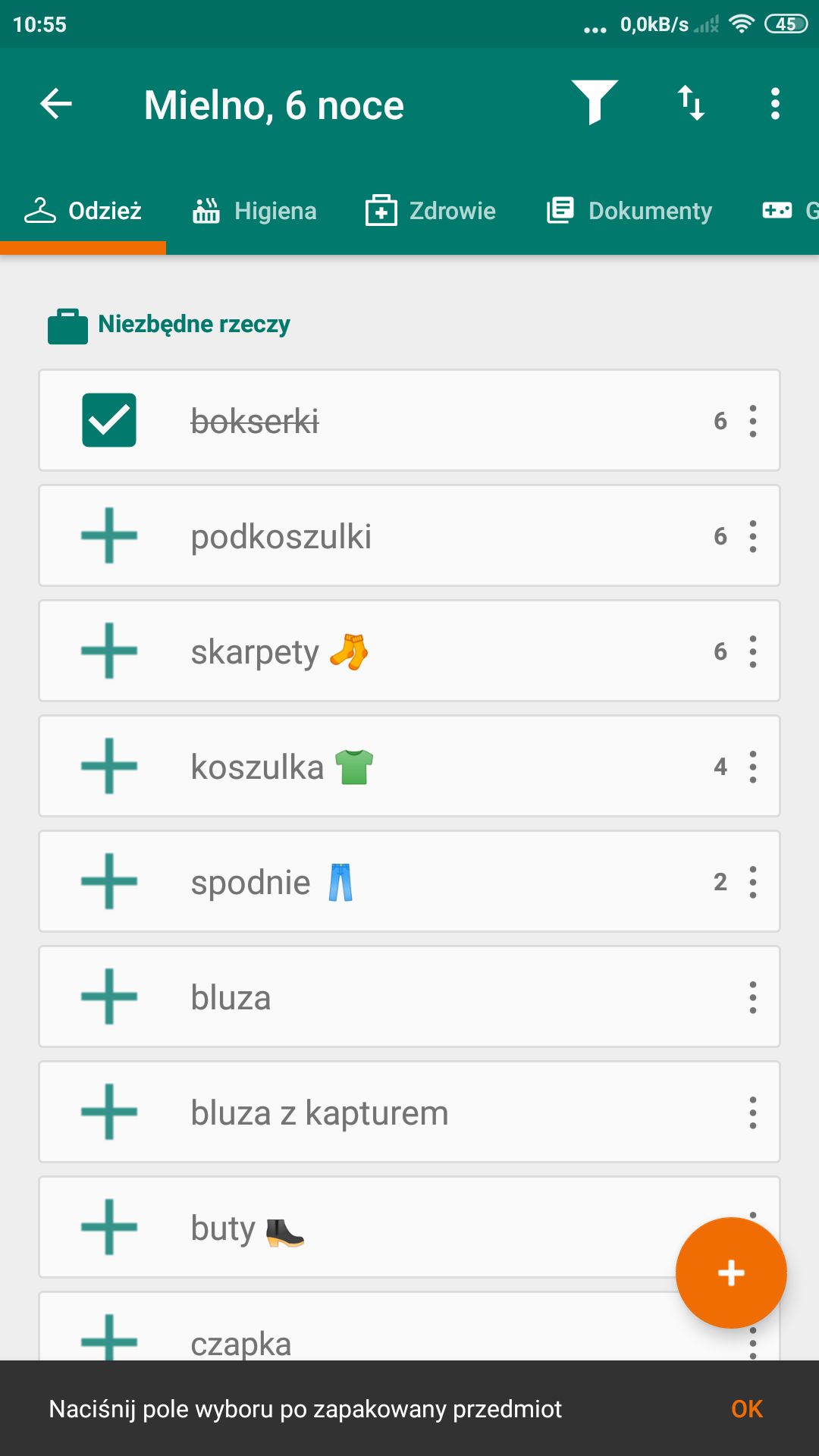Open the filter options
Image resolution: width=819 pixels, height=1456 pixels.
595,102
